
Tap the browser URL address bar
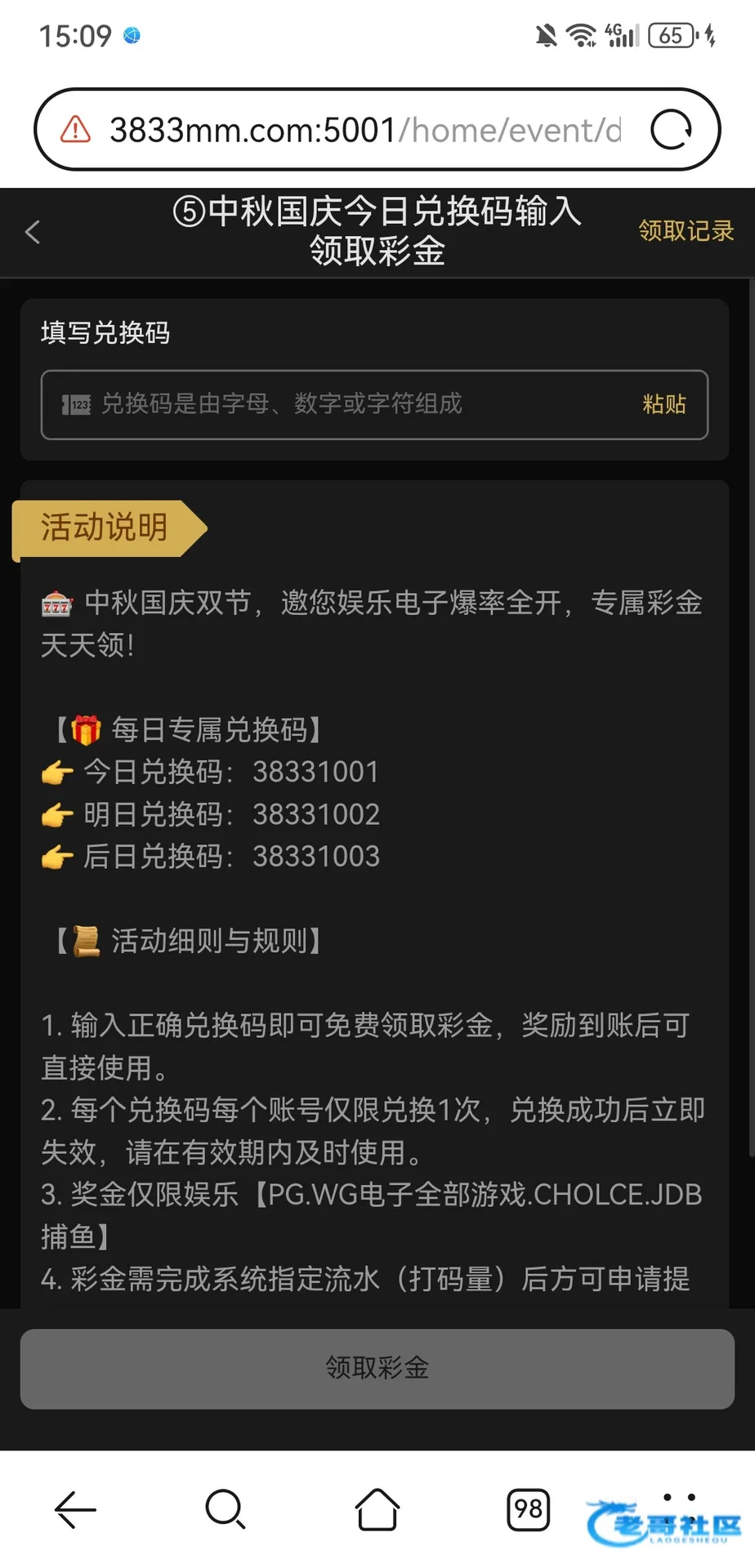[365, 130]
